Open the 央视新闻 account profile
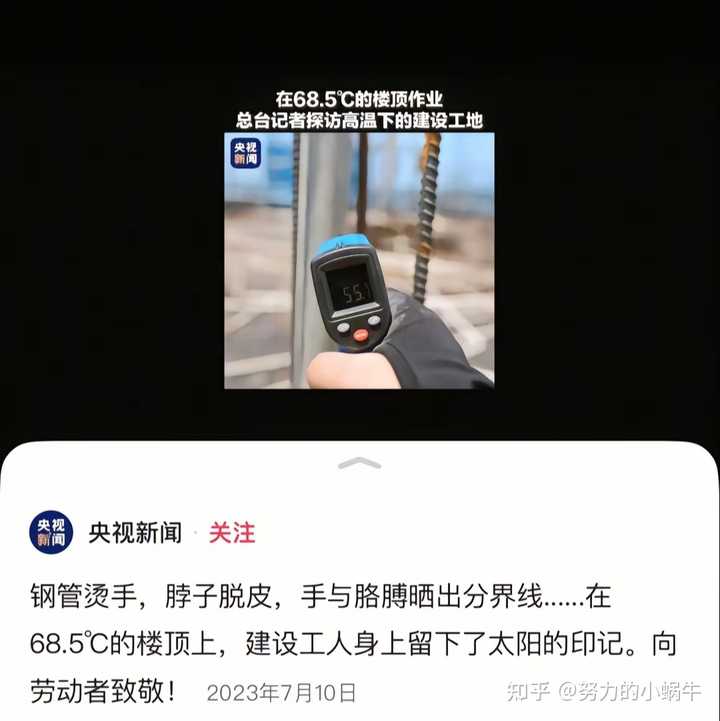 135,533
